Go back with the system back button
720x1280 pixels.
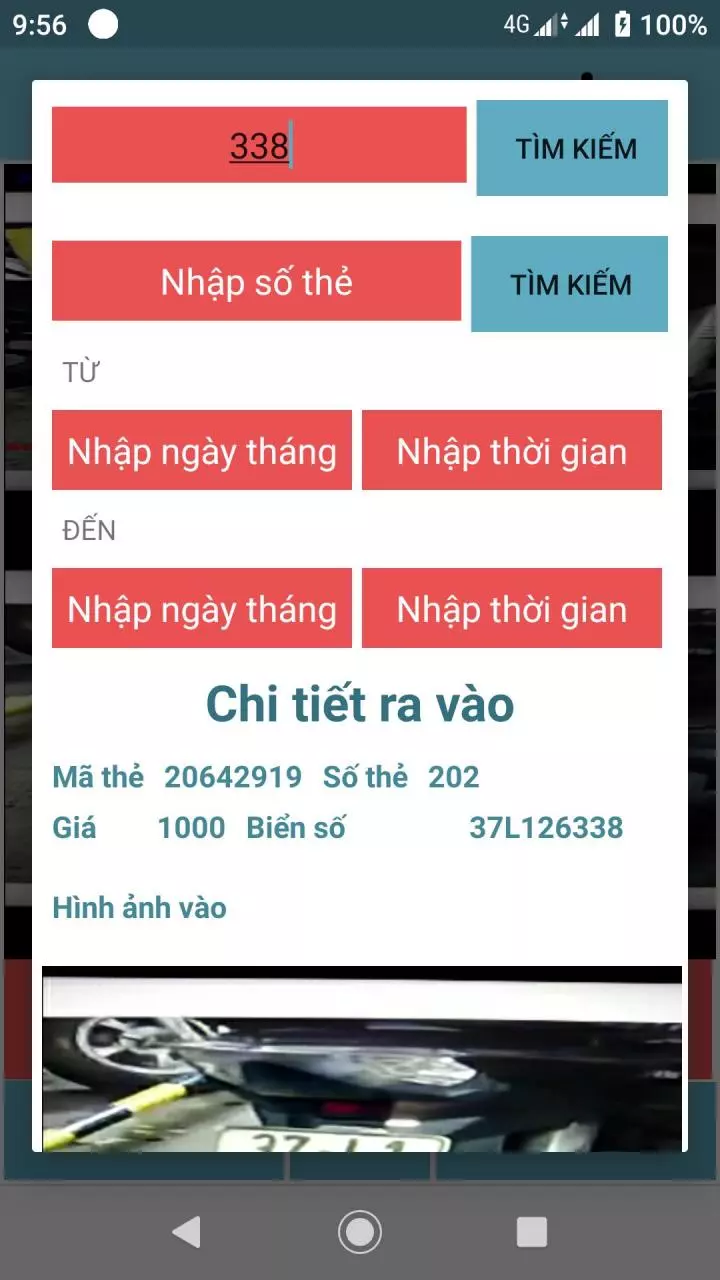click(x=186, y=1232)
